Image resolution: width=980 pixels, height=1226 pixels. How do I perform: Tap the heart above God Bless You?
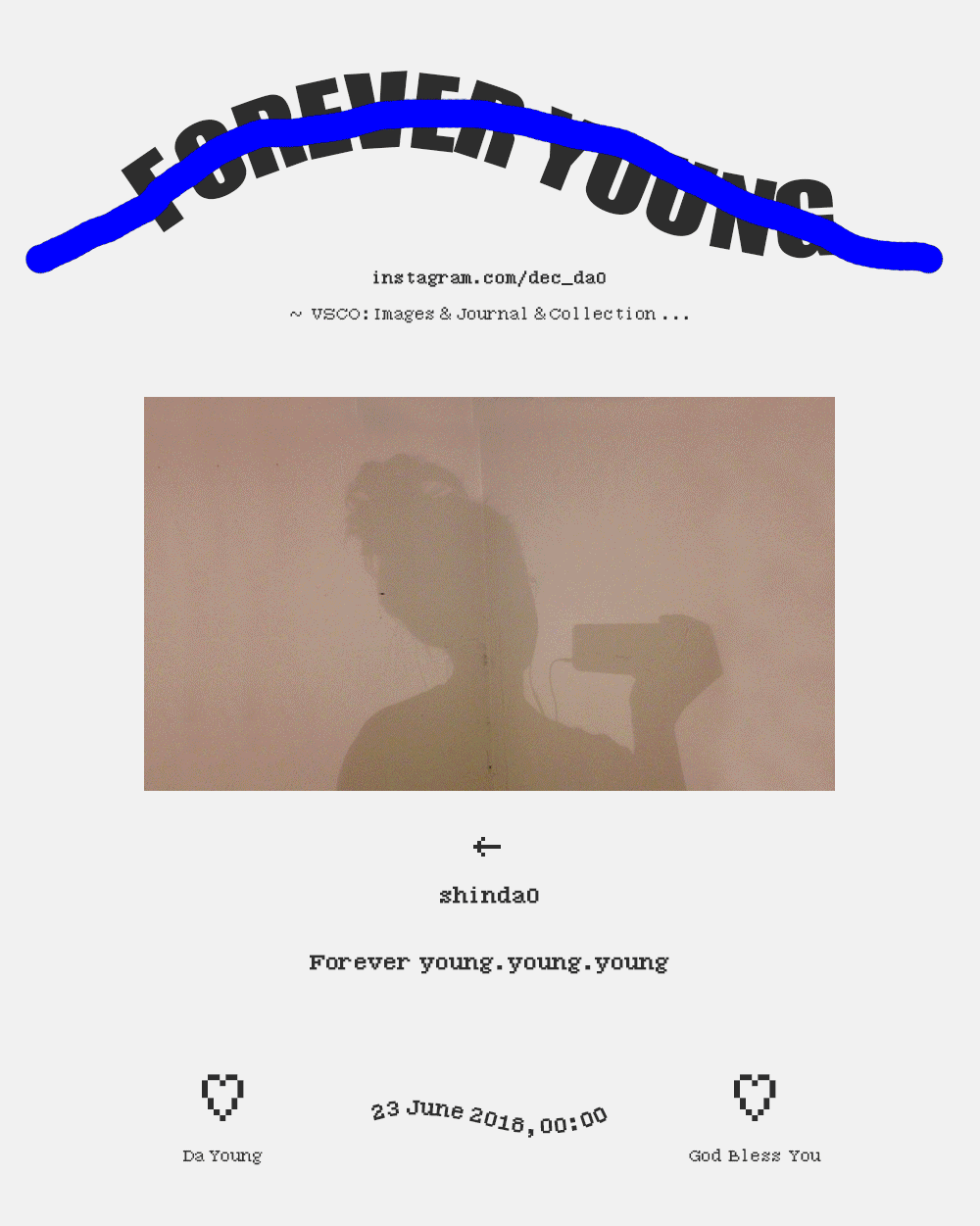[x=755, y=1097]
